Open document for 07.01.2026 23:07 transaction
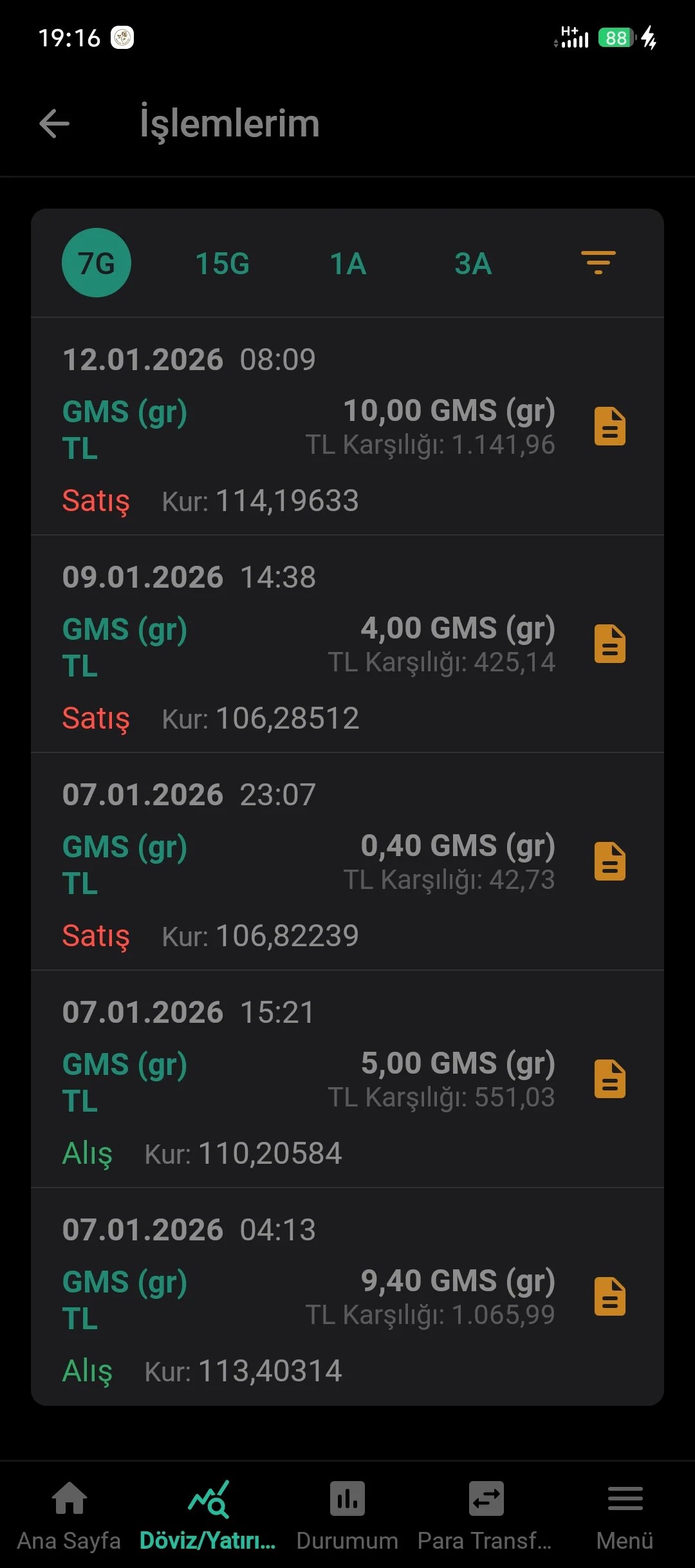The height and width of the screenshot is (1568, 695). [609, 861]
